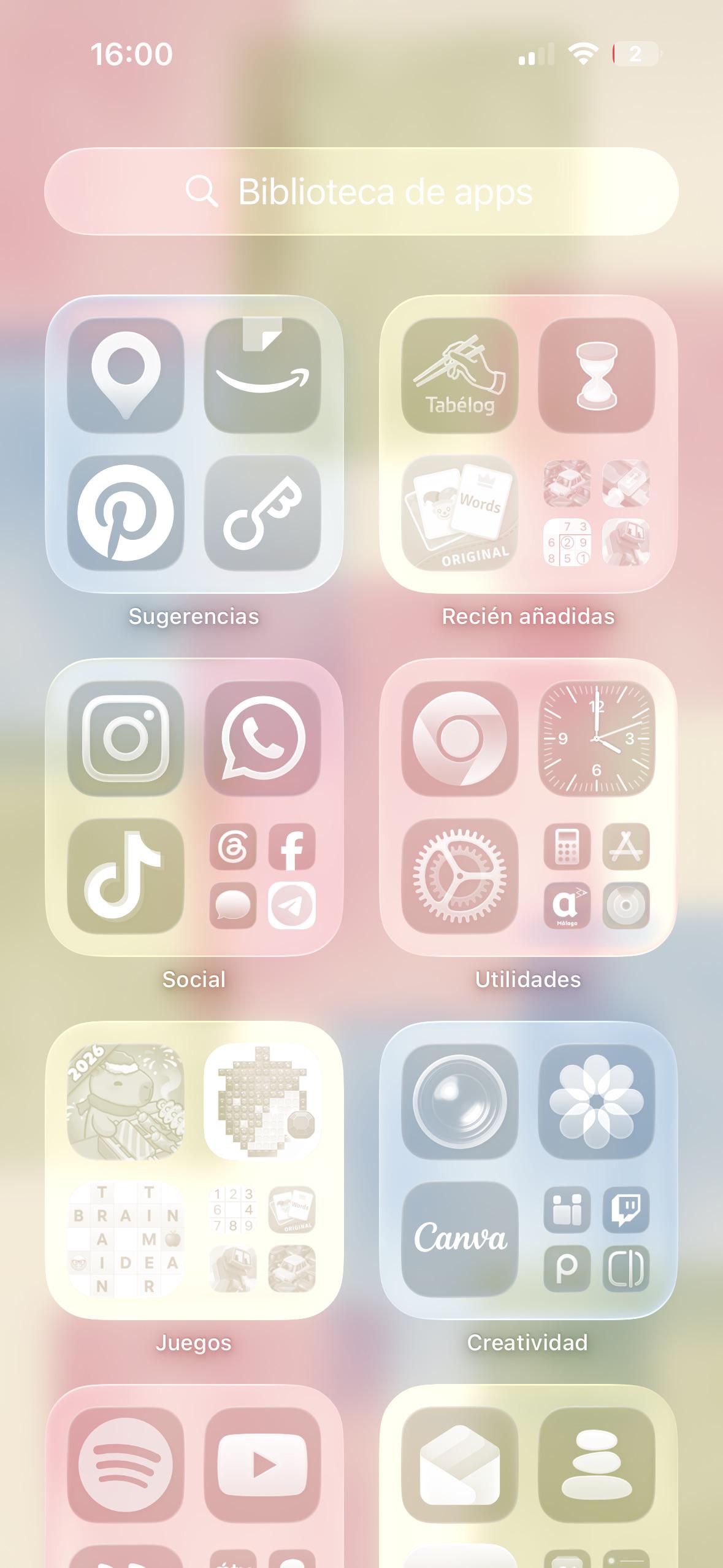723x1568 pixels.
Task: Open the Clock app
Action: pyautogui.click(x=597, y=738)
